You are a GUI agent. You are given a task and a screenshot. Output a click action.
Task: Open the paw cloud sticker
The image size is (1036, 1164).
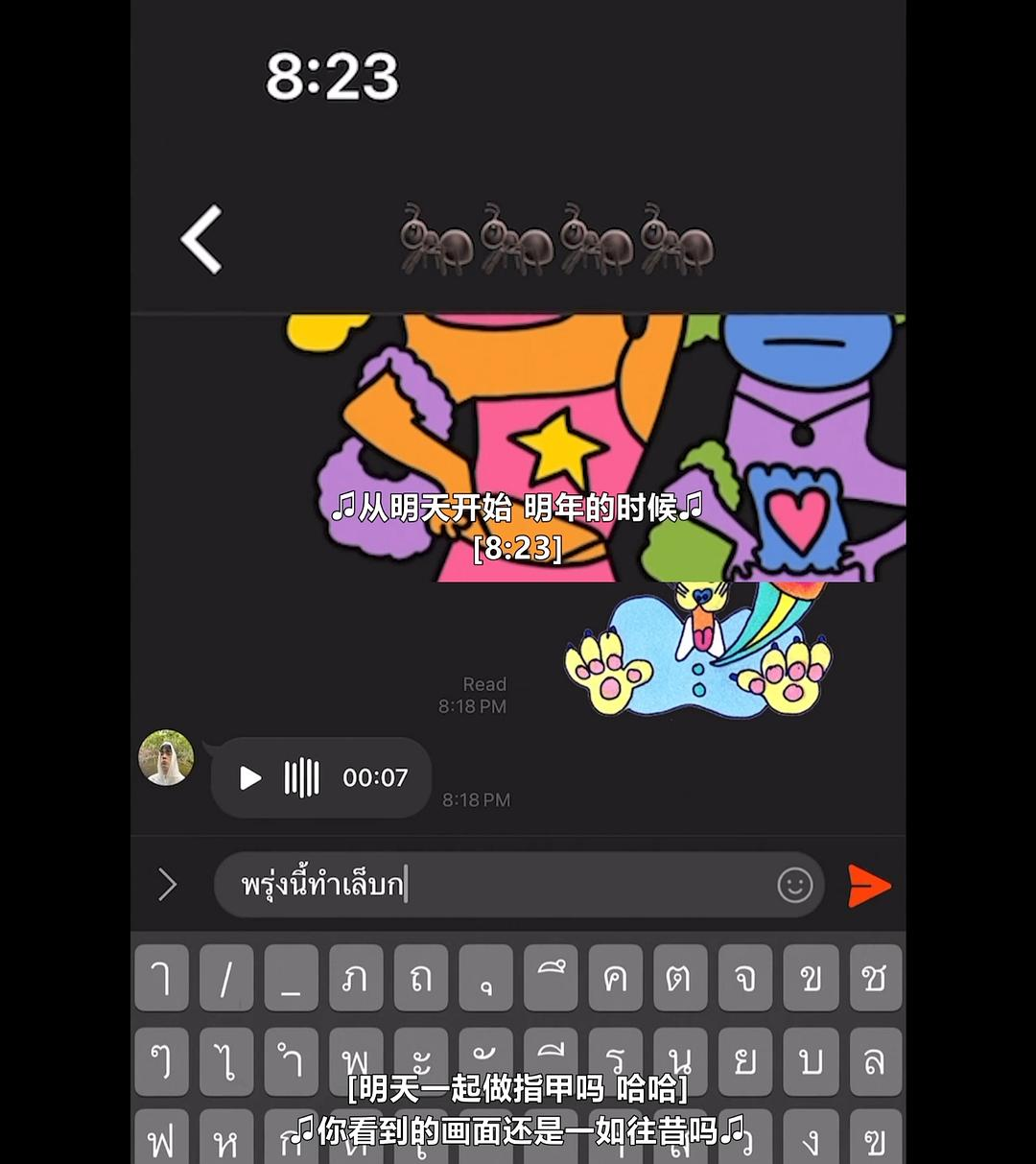point(698,649)
